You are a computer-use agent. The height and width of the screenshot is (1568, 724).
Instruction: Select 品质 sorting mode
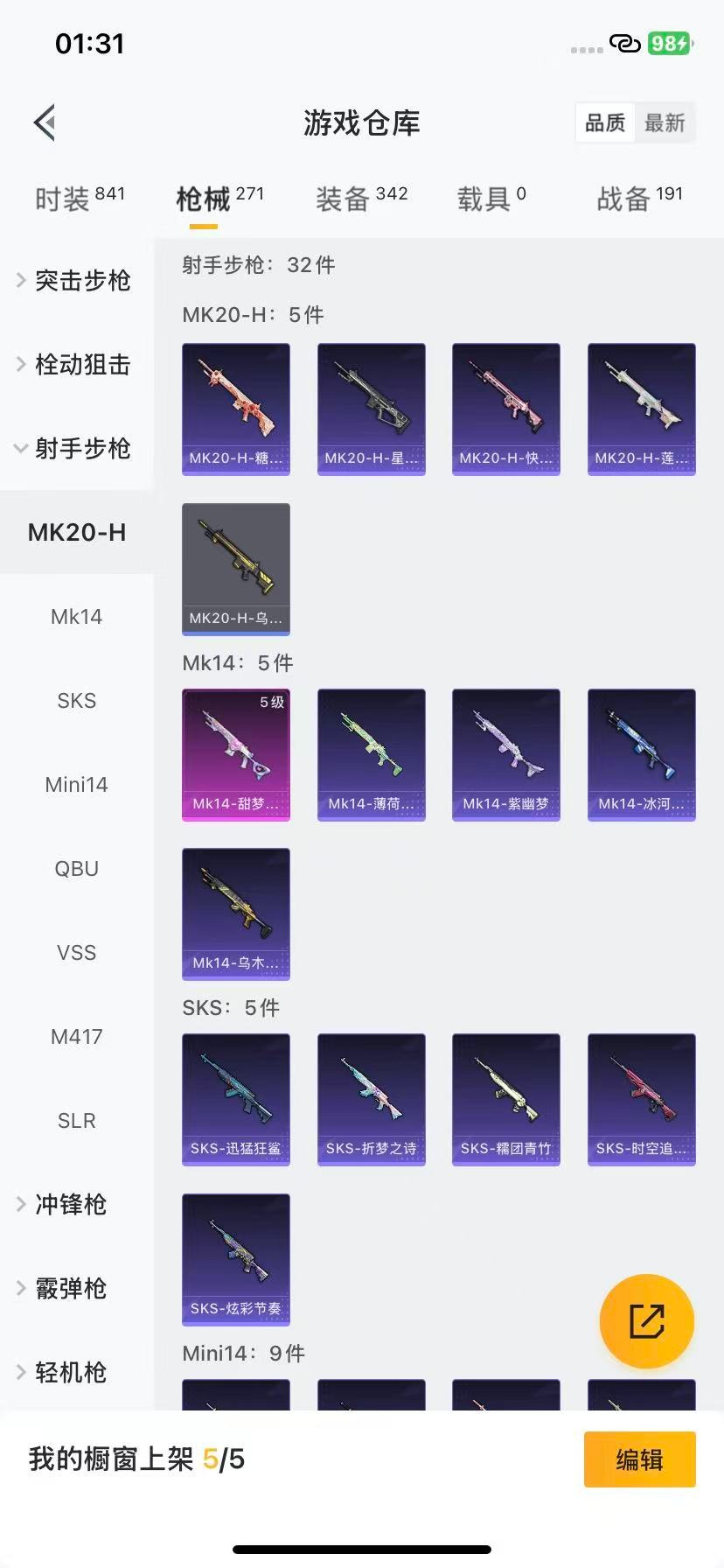(605, 122)
